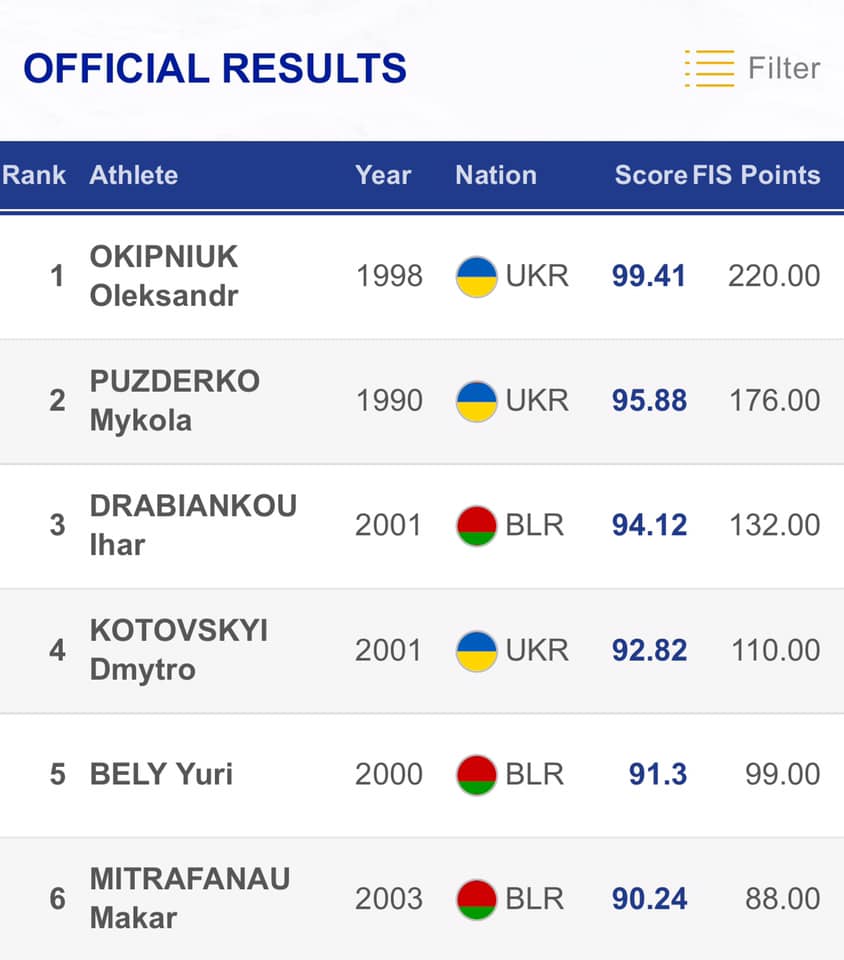Open athlete OKIPNIUK Oleksandr's result row

click(x=164, y=276)
